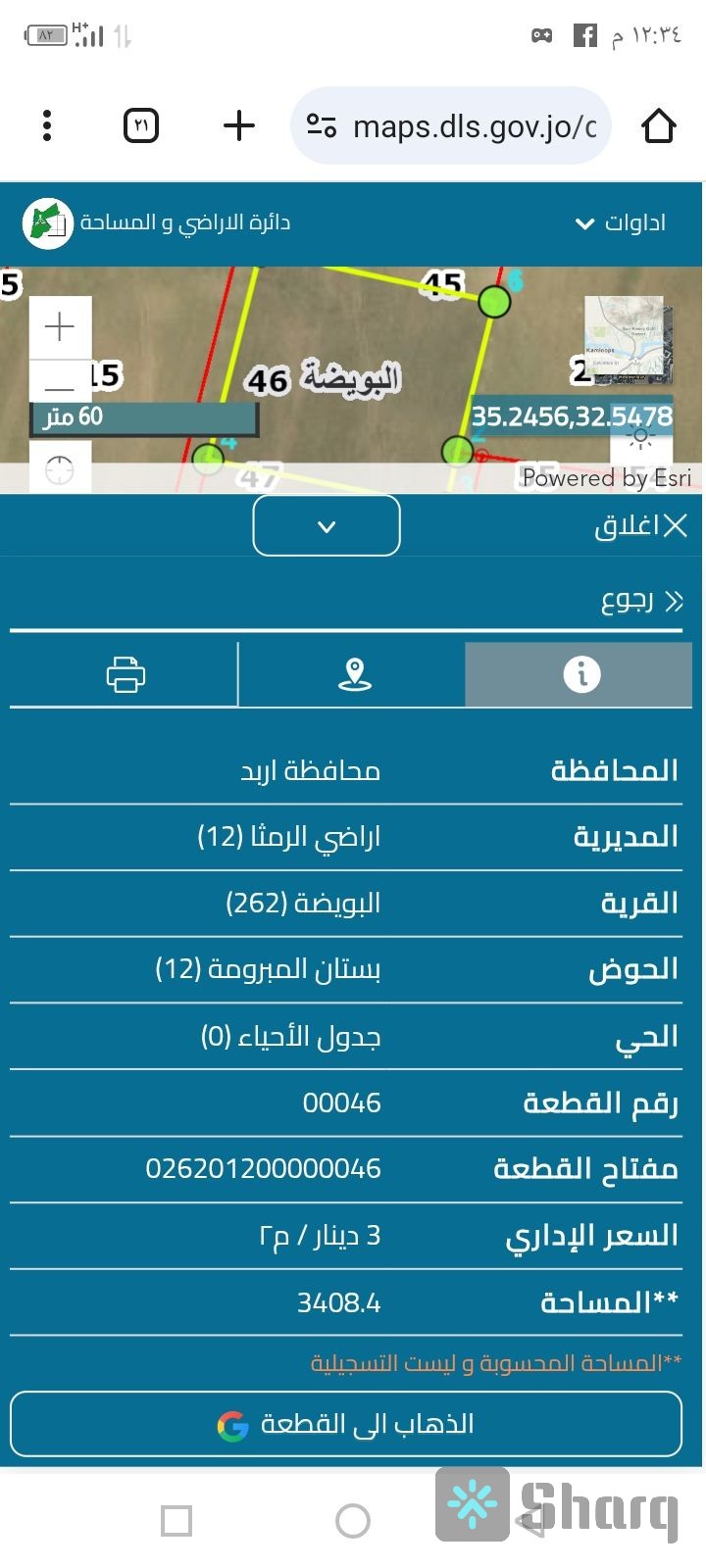Tap الذهاب الى القطعة Google button

point(346,1424)
